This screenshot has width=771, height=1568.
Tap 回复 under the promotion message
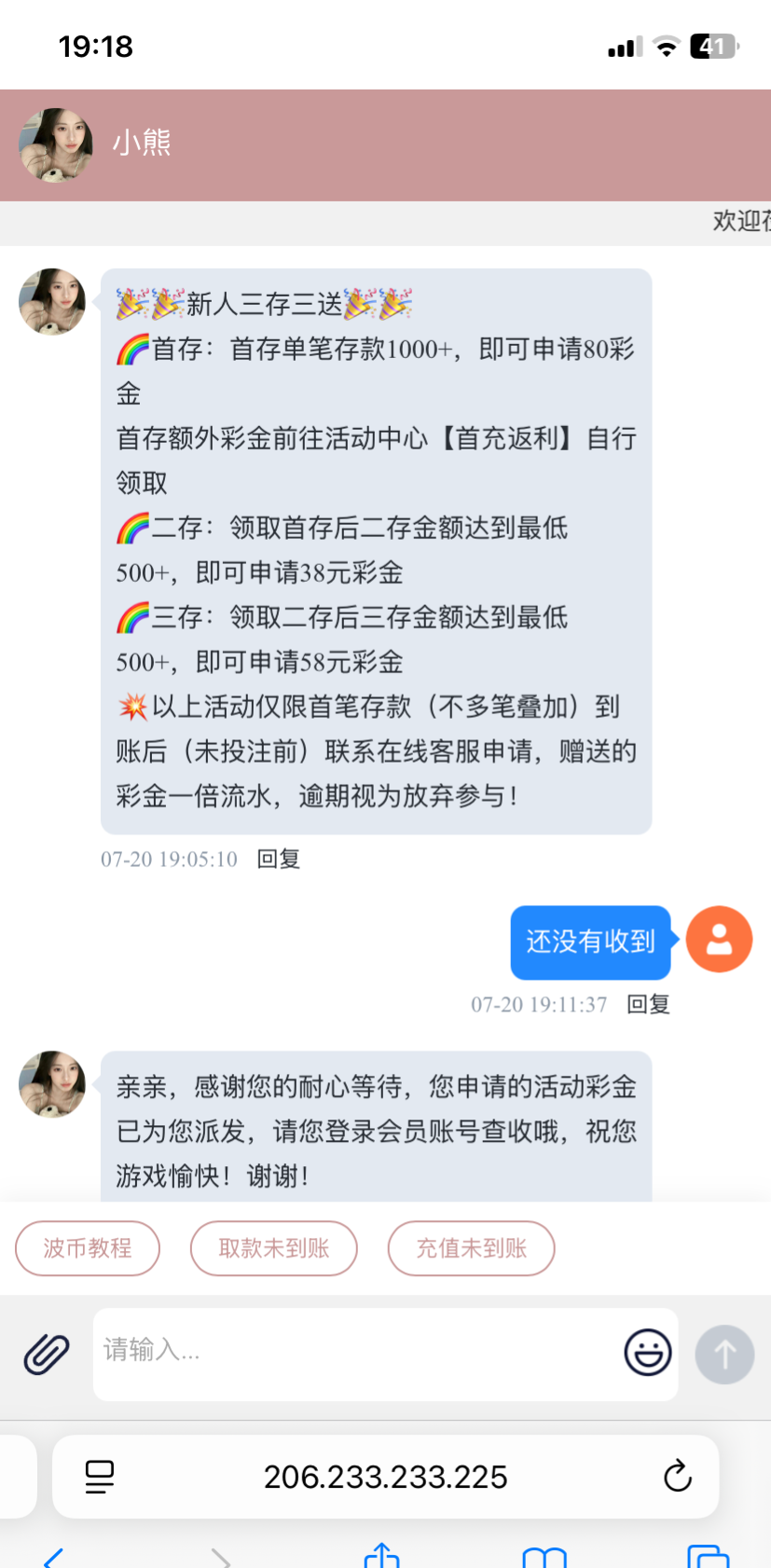[277, 860]
